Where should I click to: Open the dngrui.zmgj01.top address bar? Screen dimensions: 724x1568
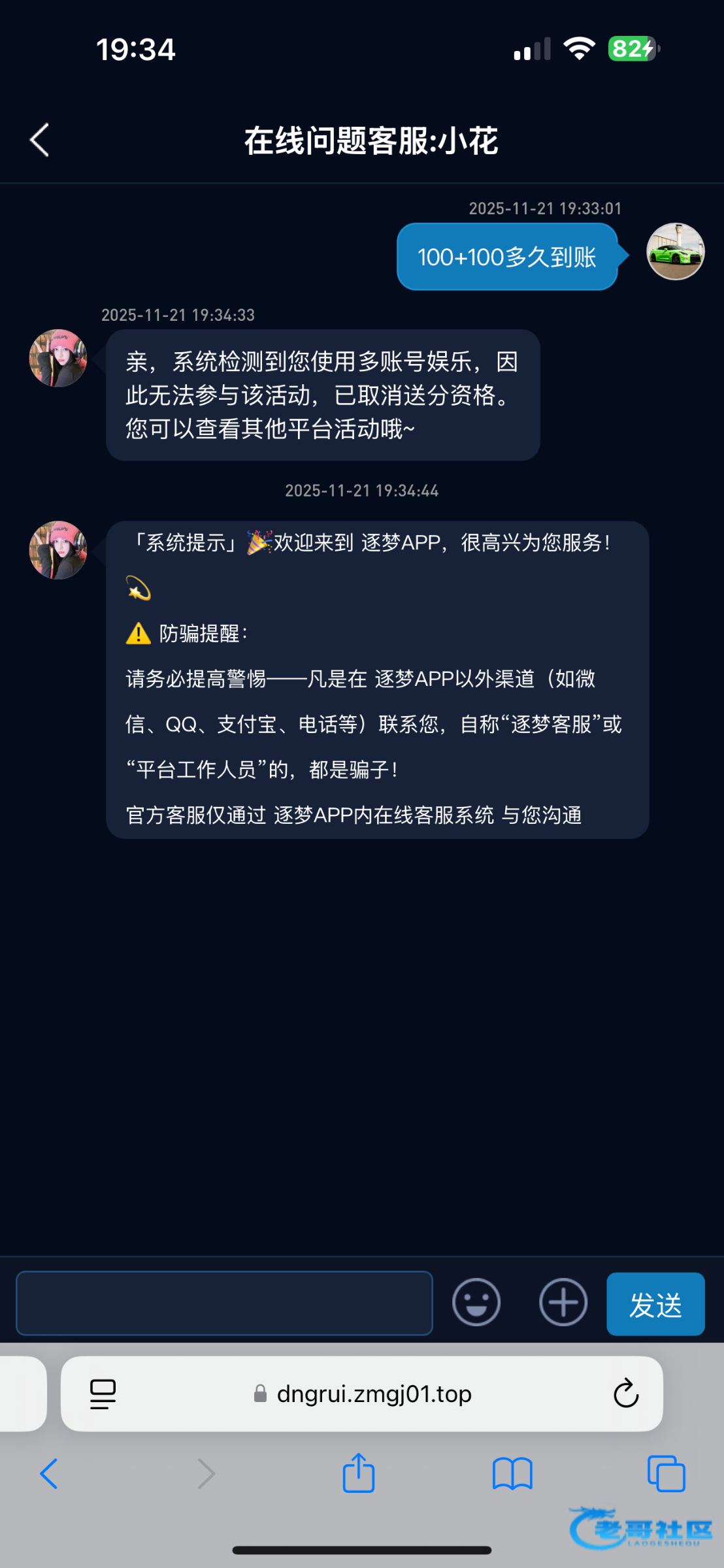click(x=373, y=1394)
